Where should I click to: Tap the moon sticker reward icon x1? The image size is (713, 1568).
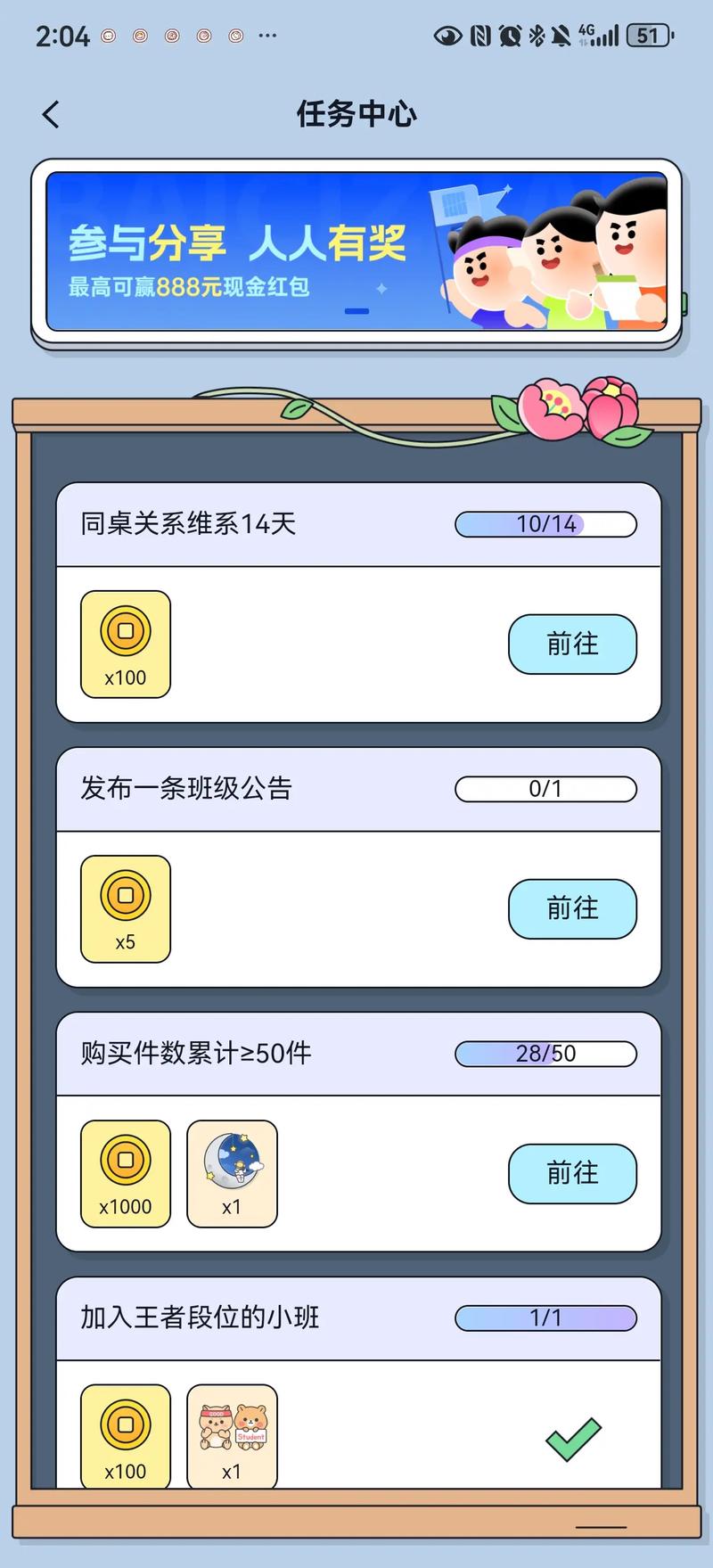232,1173
